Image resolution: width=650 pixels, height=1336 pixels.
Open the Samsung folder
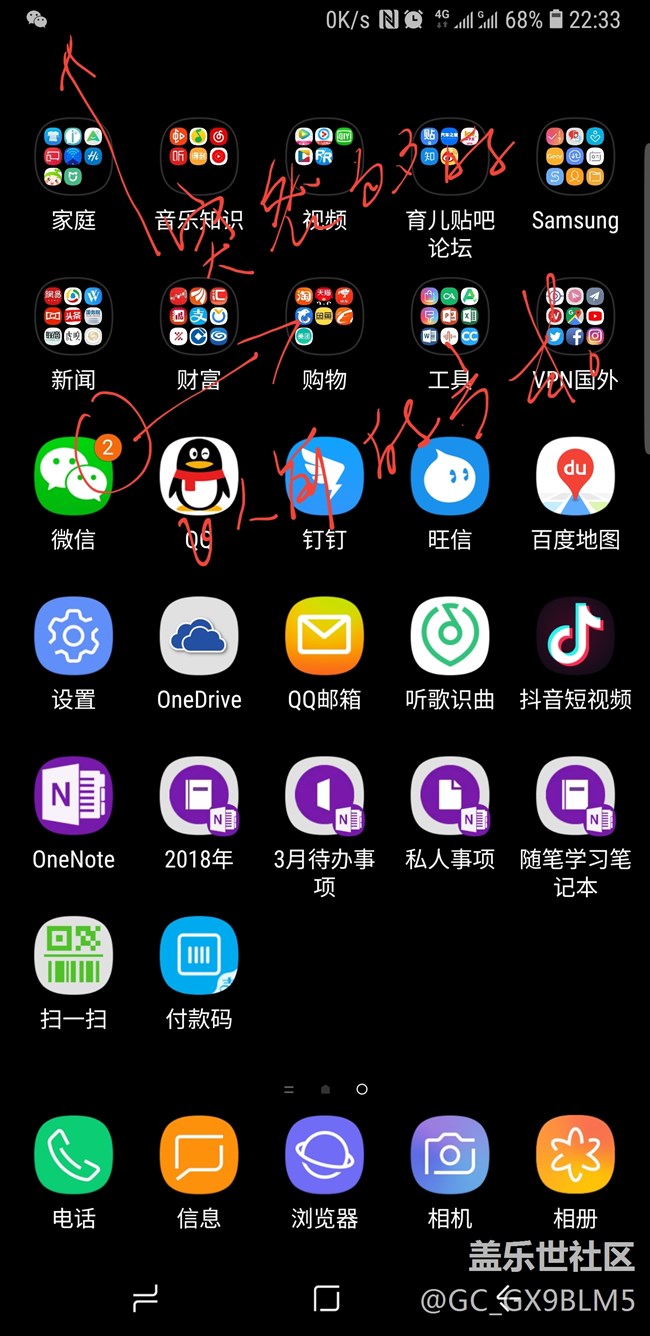coord(575,157)
